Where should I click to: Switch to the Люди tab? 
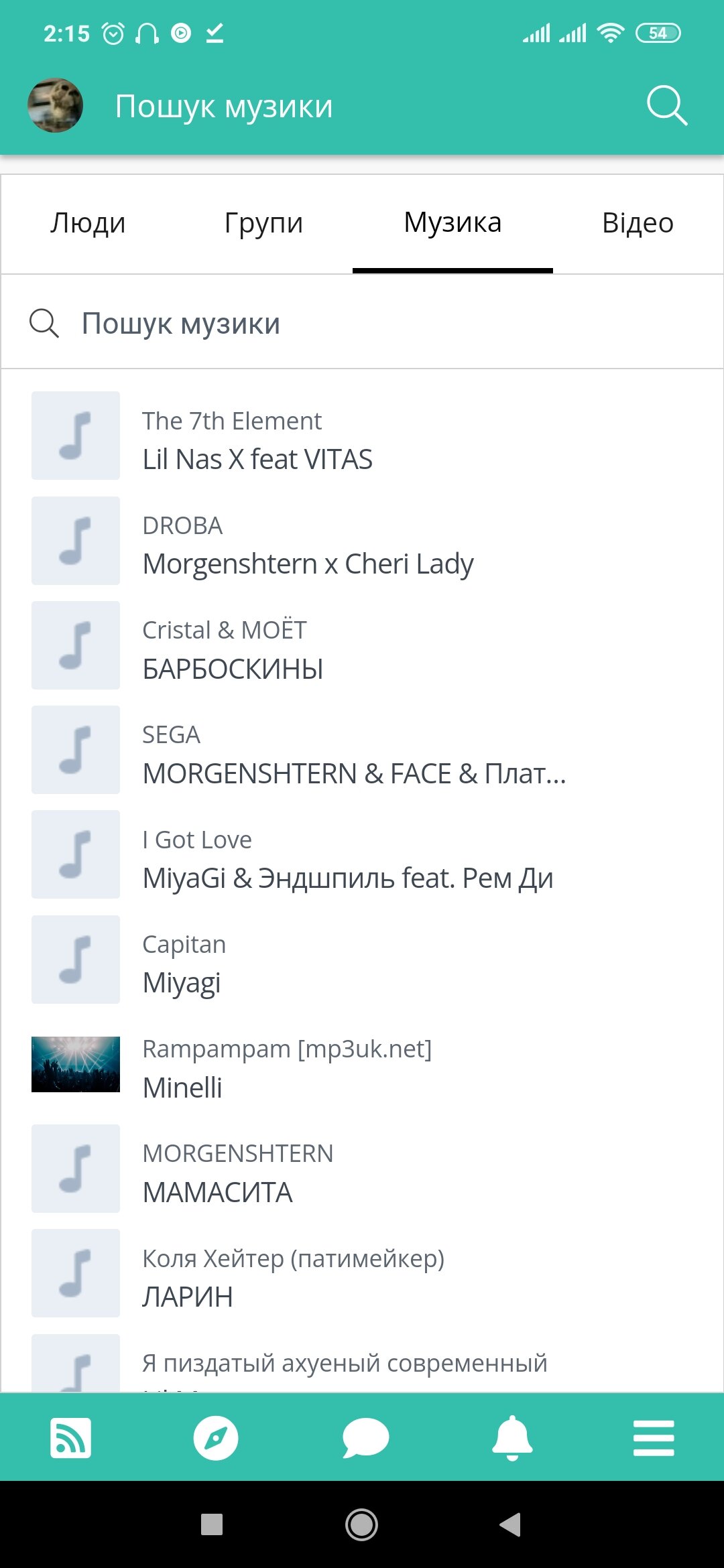[88, 223]
